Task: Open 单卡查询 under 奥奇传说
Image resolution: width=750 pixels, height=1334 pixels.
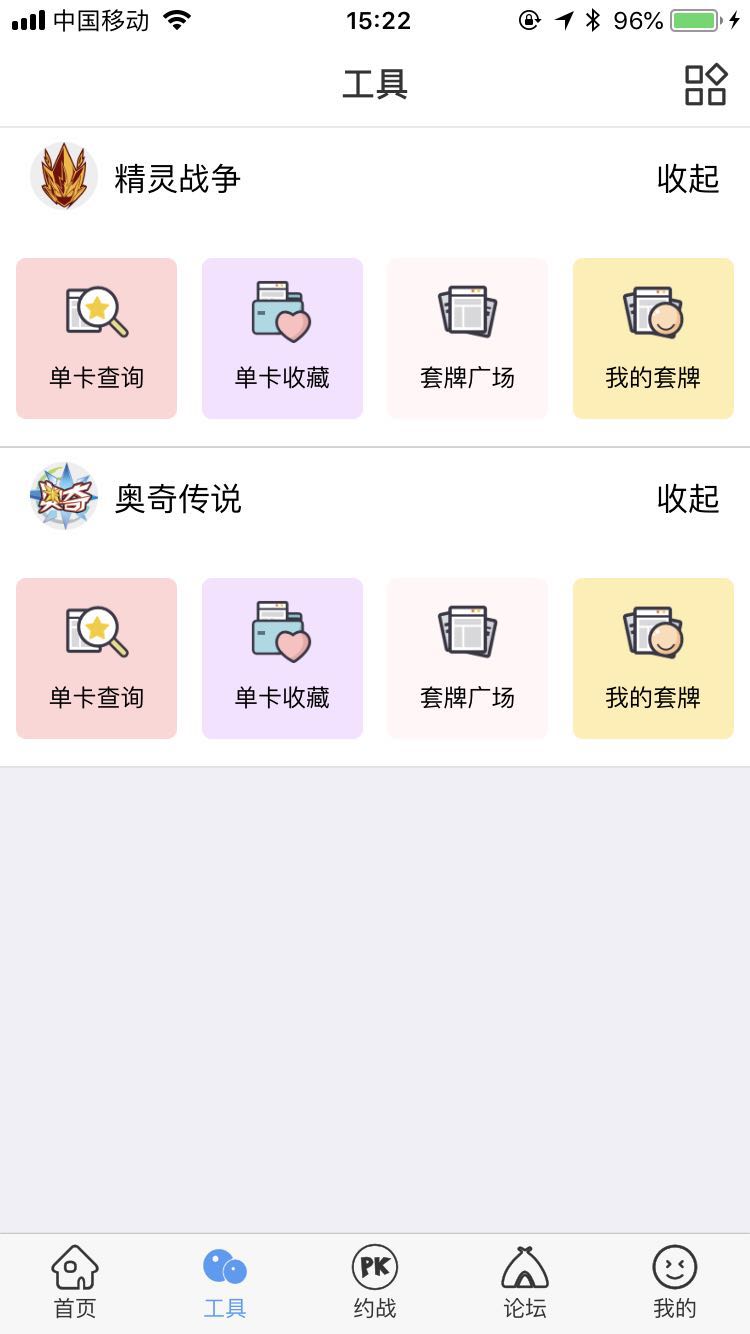Action: 97,658
